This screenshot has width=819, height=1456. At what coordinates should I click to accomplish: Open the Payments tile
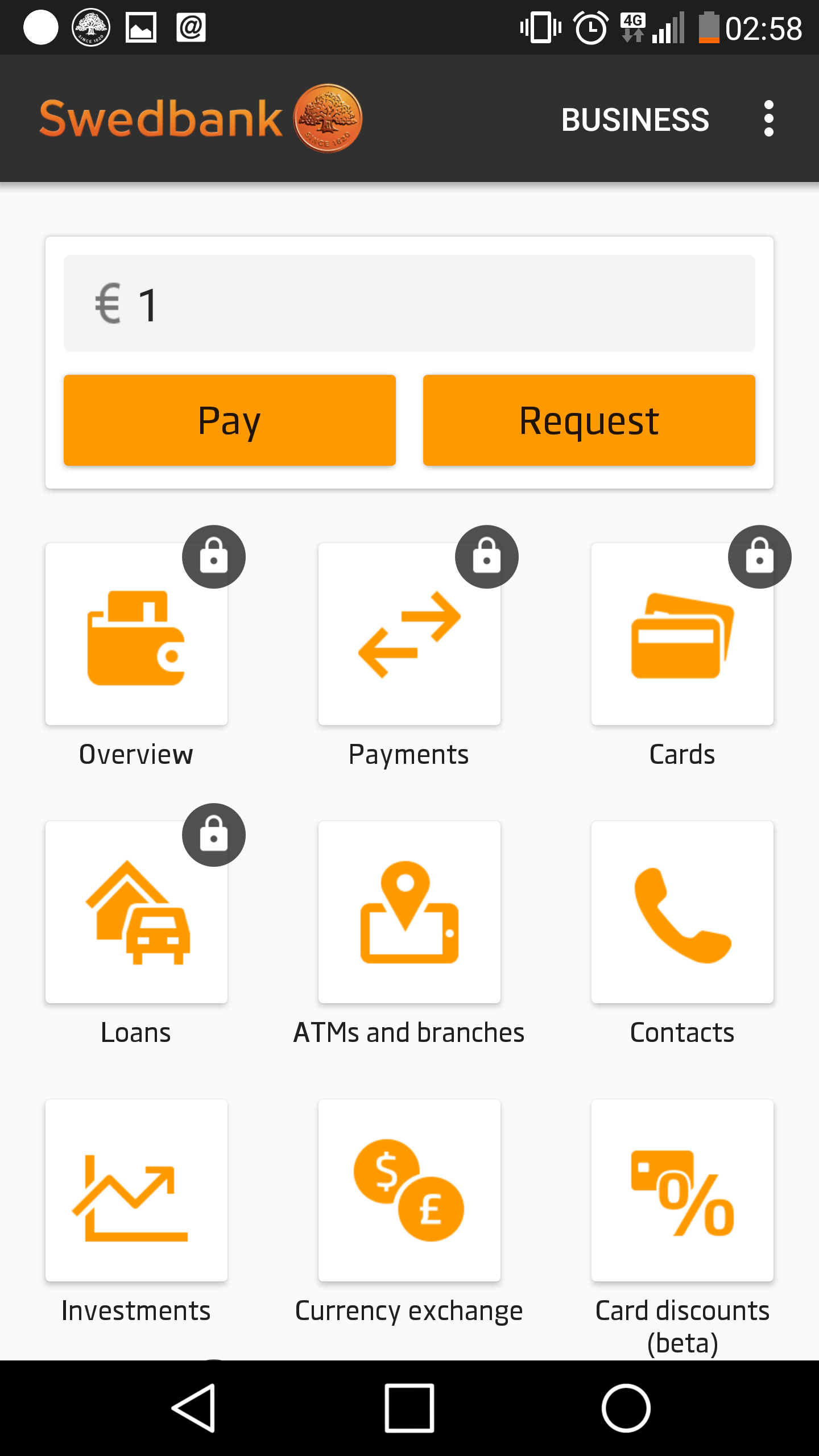click(409, 634)
